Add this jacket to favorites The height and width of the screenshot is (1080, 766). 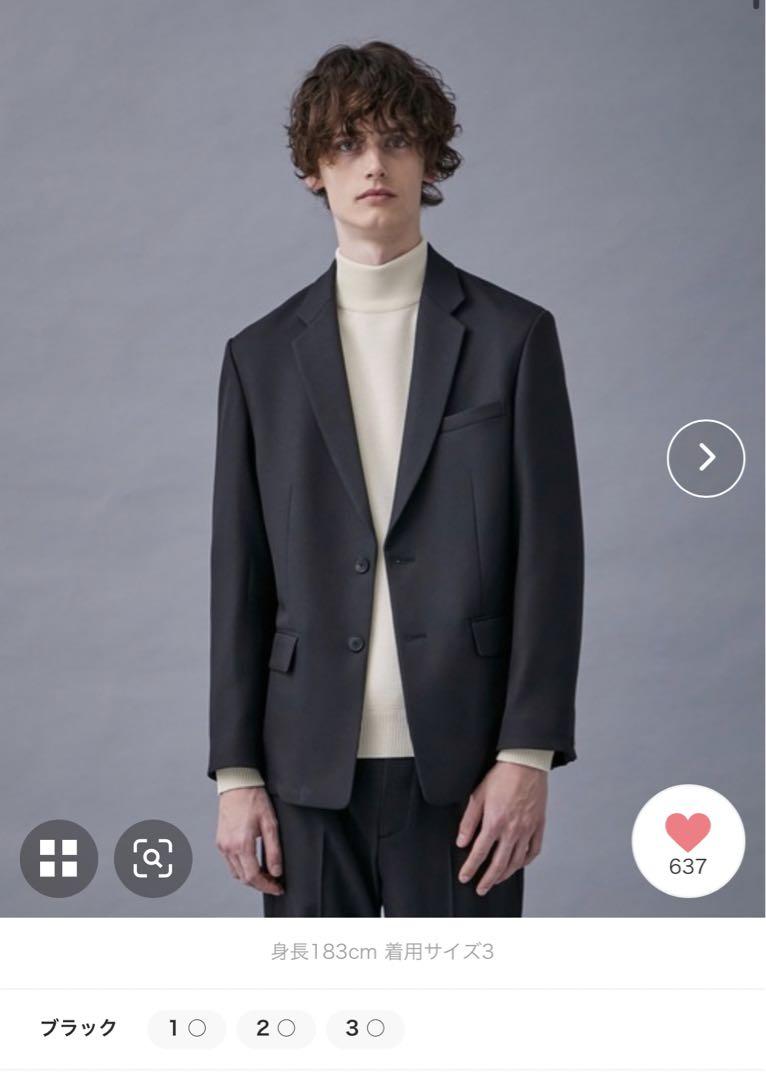(688, 841)
